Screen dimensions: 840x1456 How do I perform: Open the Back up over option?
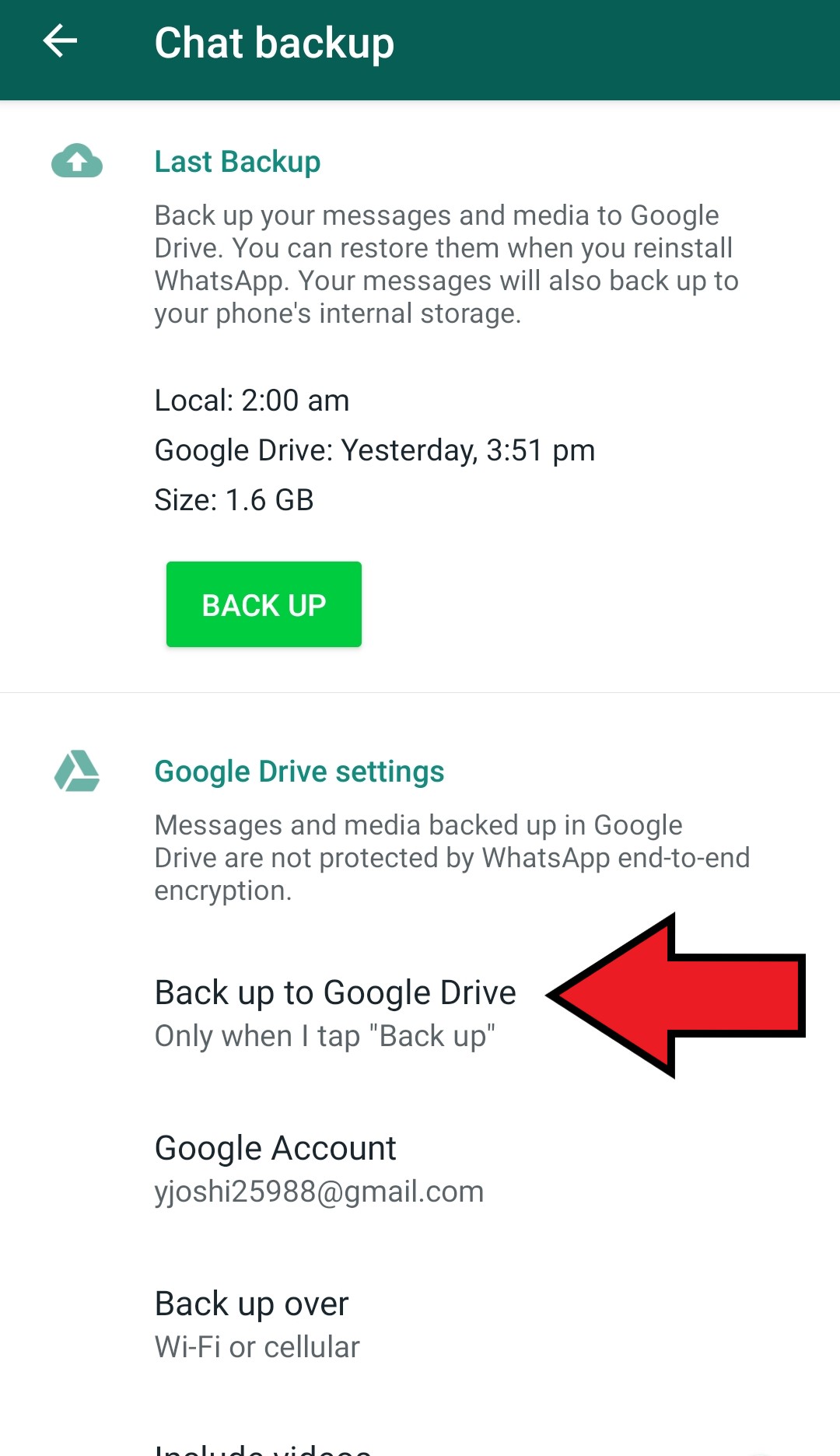point(420,1325)
